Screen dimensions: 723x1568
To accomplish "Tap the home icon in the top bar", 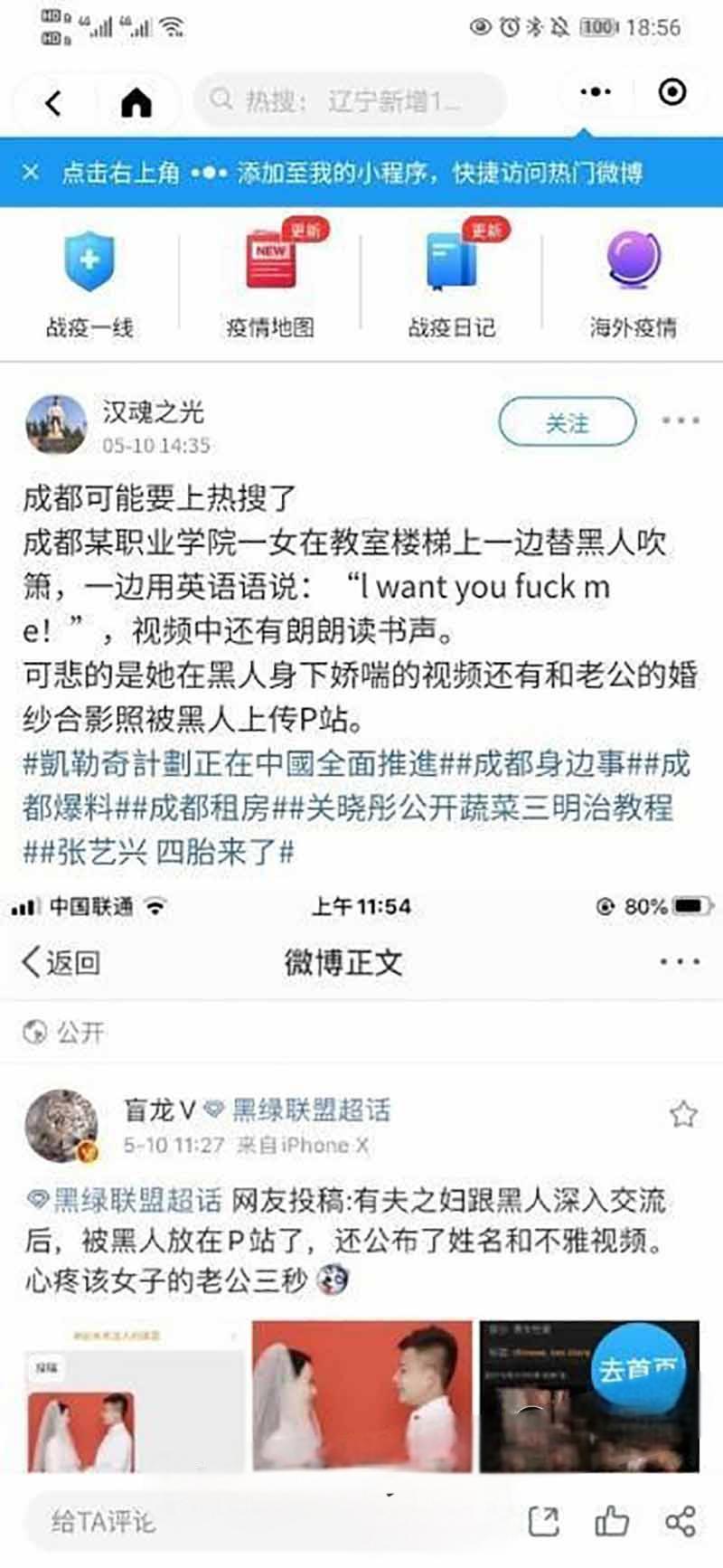I will tap(136, 102).
